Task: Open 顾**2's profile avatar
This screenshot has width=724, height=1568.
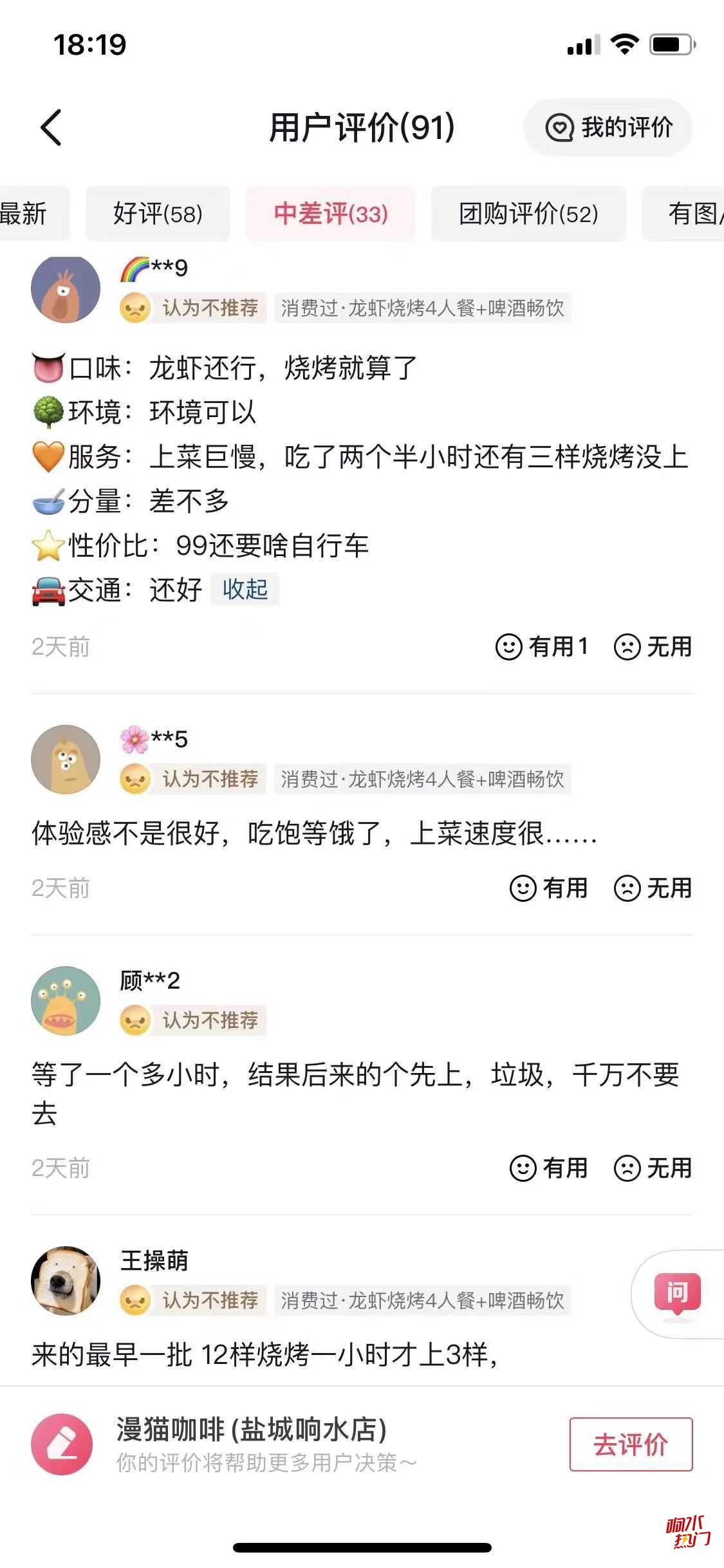Action: 66,1001
